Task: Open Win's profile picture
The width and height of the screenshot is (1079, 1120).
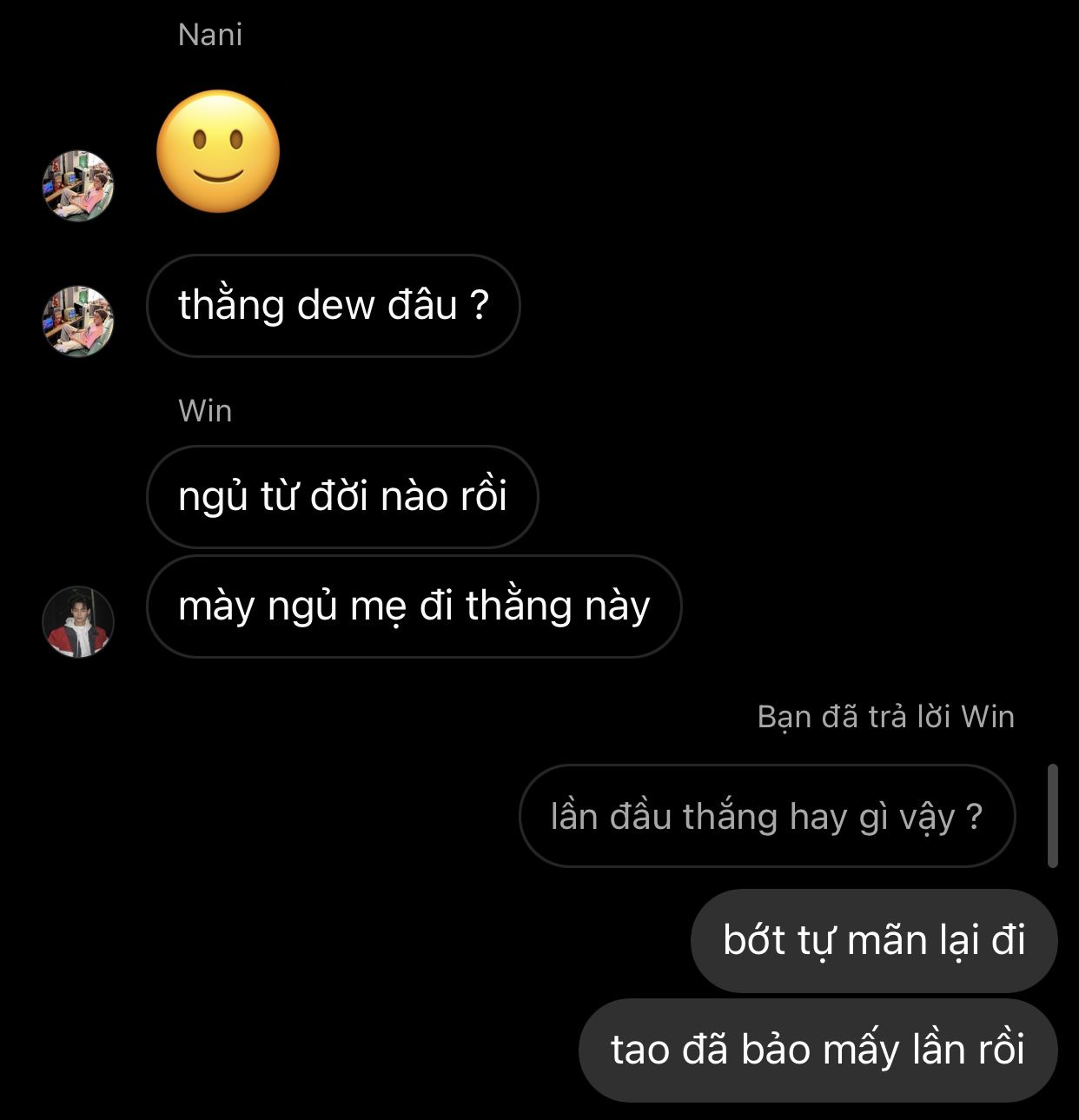Action: [78, 622]
